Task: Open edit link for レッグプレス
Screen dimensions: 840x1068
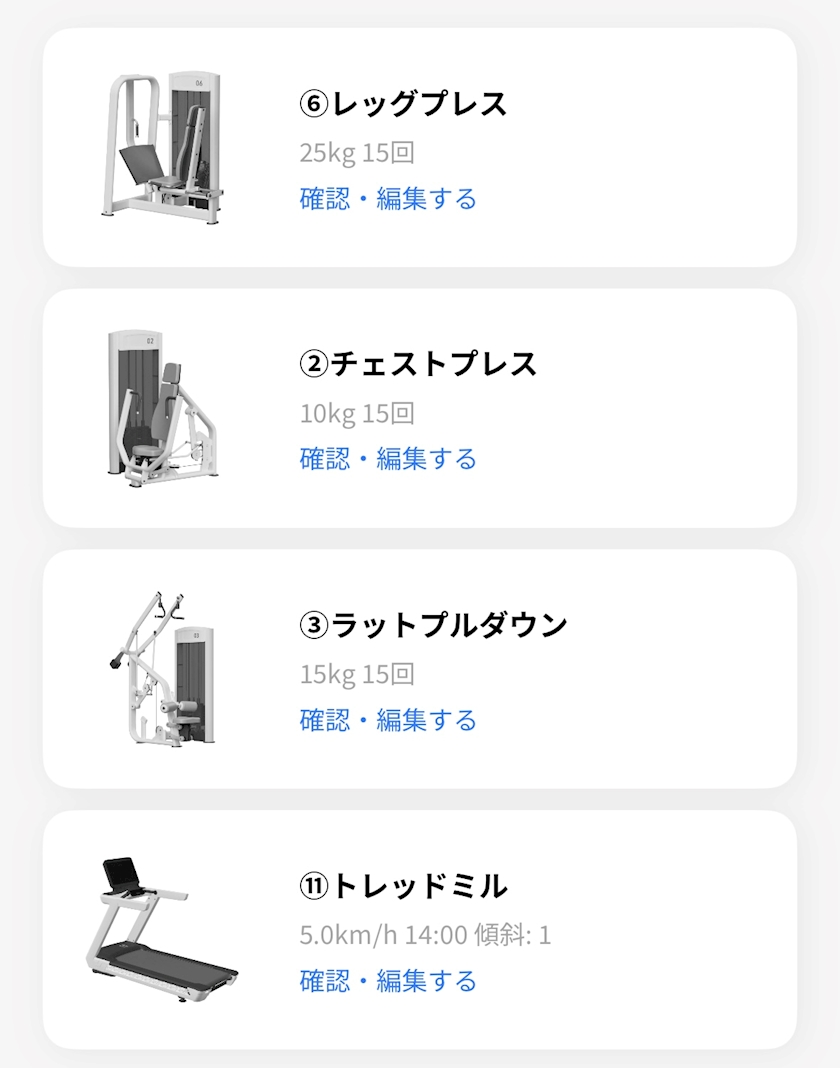Action: pos(388,199)
